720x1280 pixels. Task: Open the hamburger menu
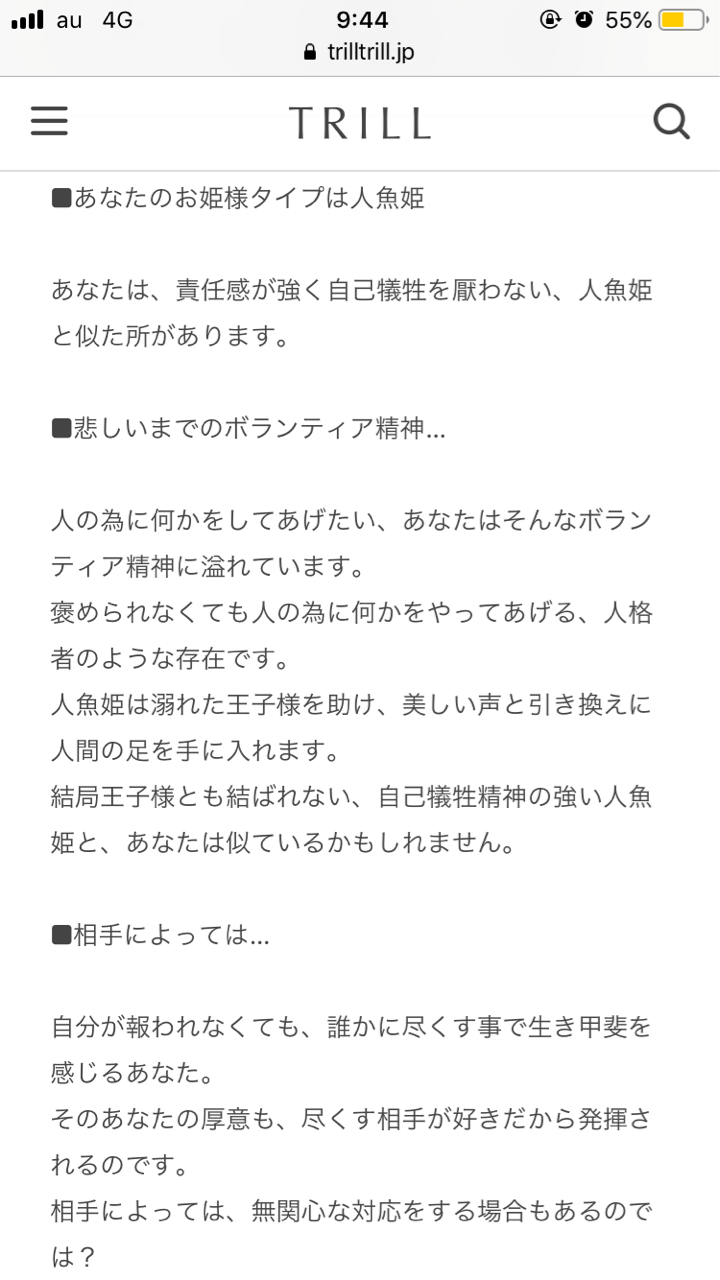point(49,122)
